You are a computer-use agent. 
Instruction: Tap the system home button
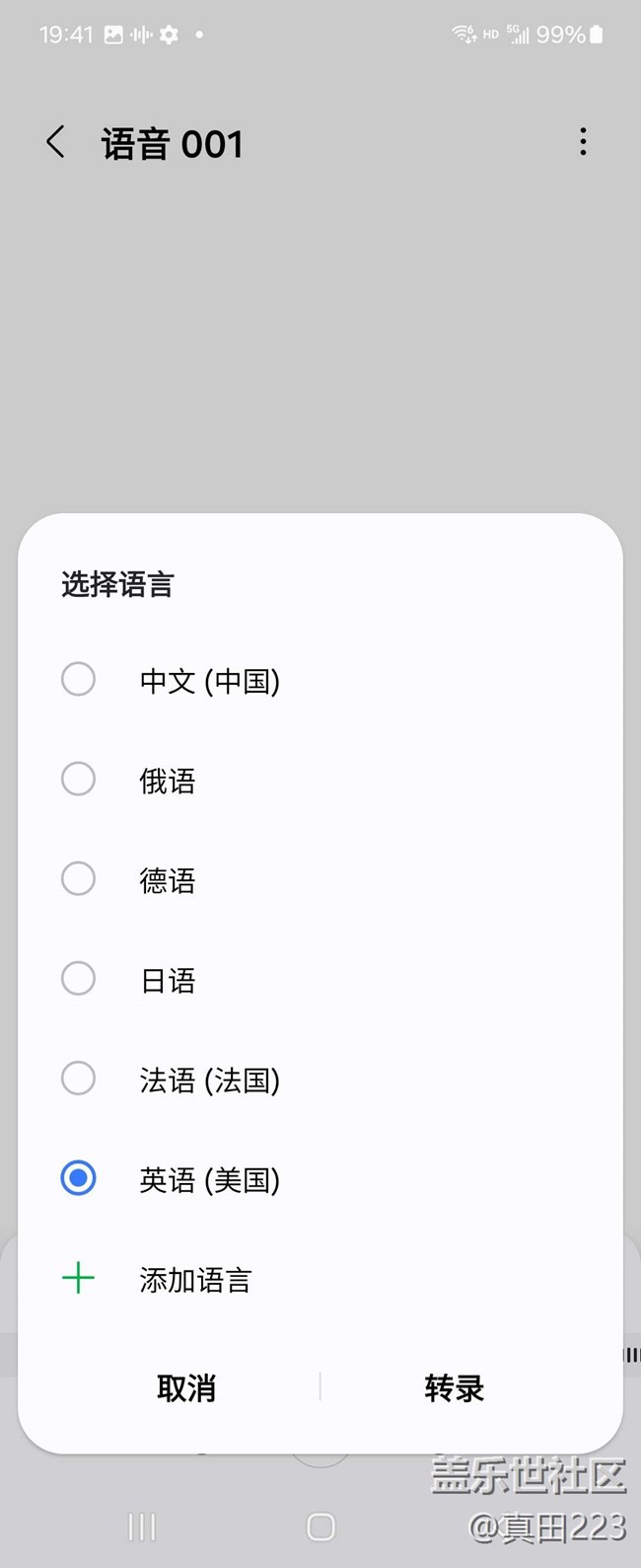tap(320, 1528)
